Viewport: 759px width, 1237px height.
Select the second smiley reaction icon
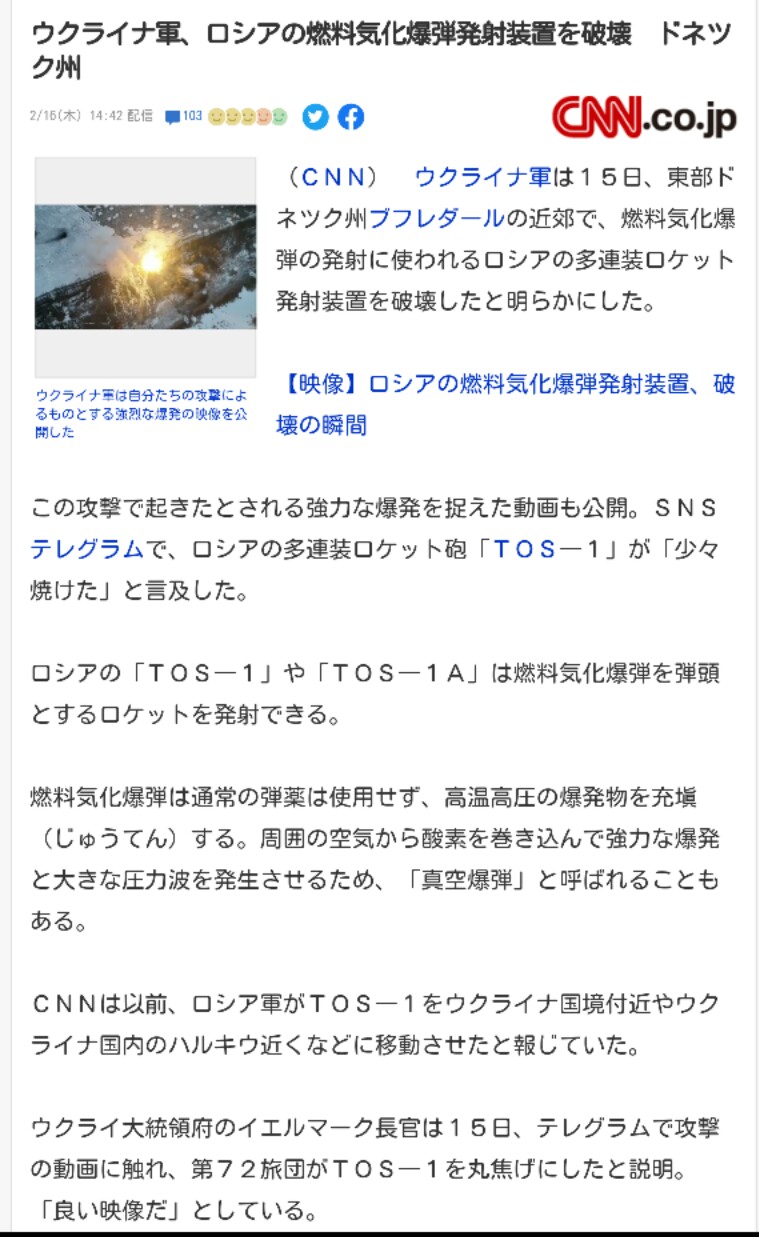tap(234, 117)
